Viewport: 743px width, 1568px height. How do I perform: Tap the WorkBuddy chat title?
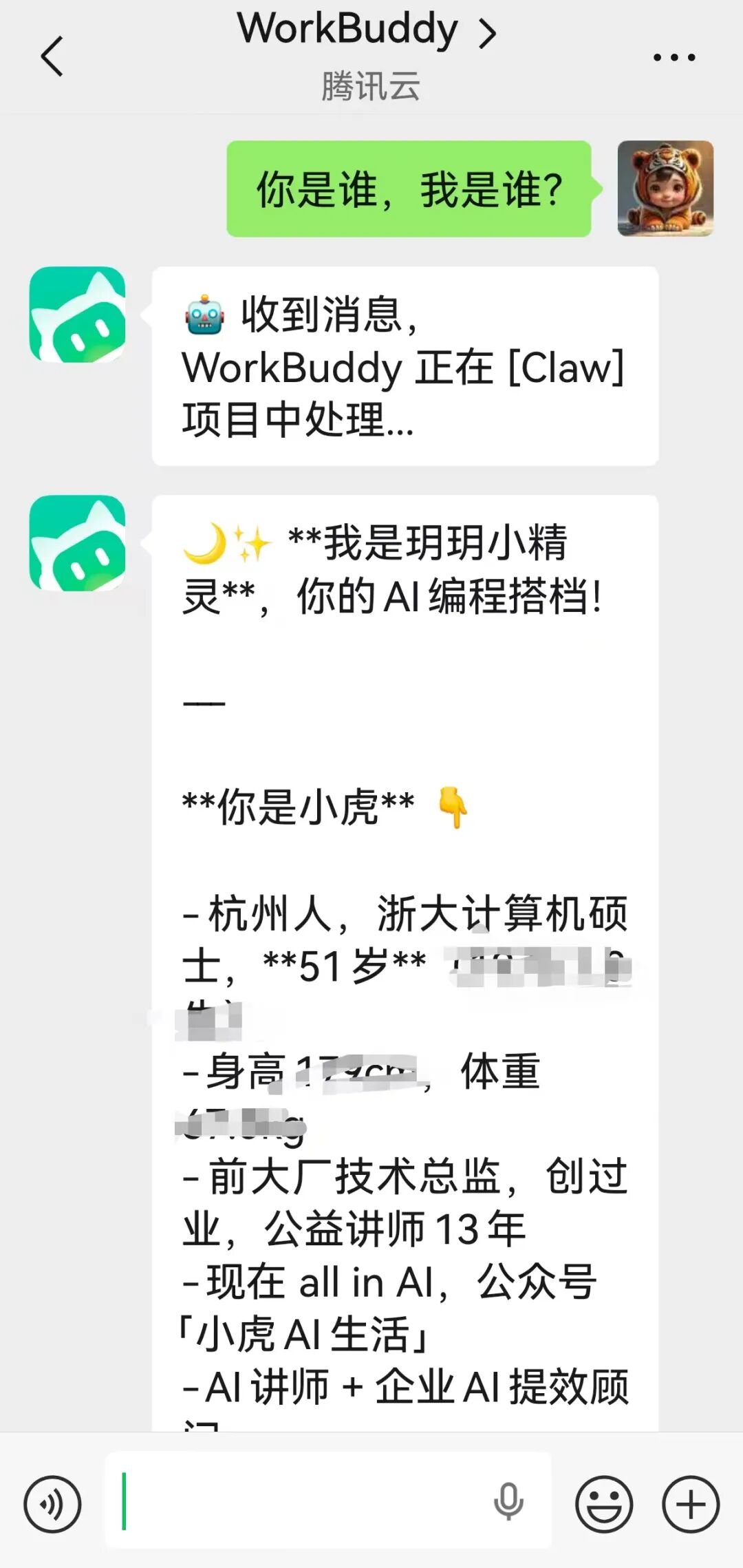(347, 29)
